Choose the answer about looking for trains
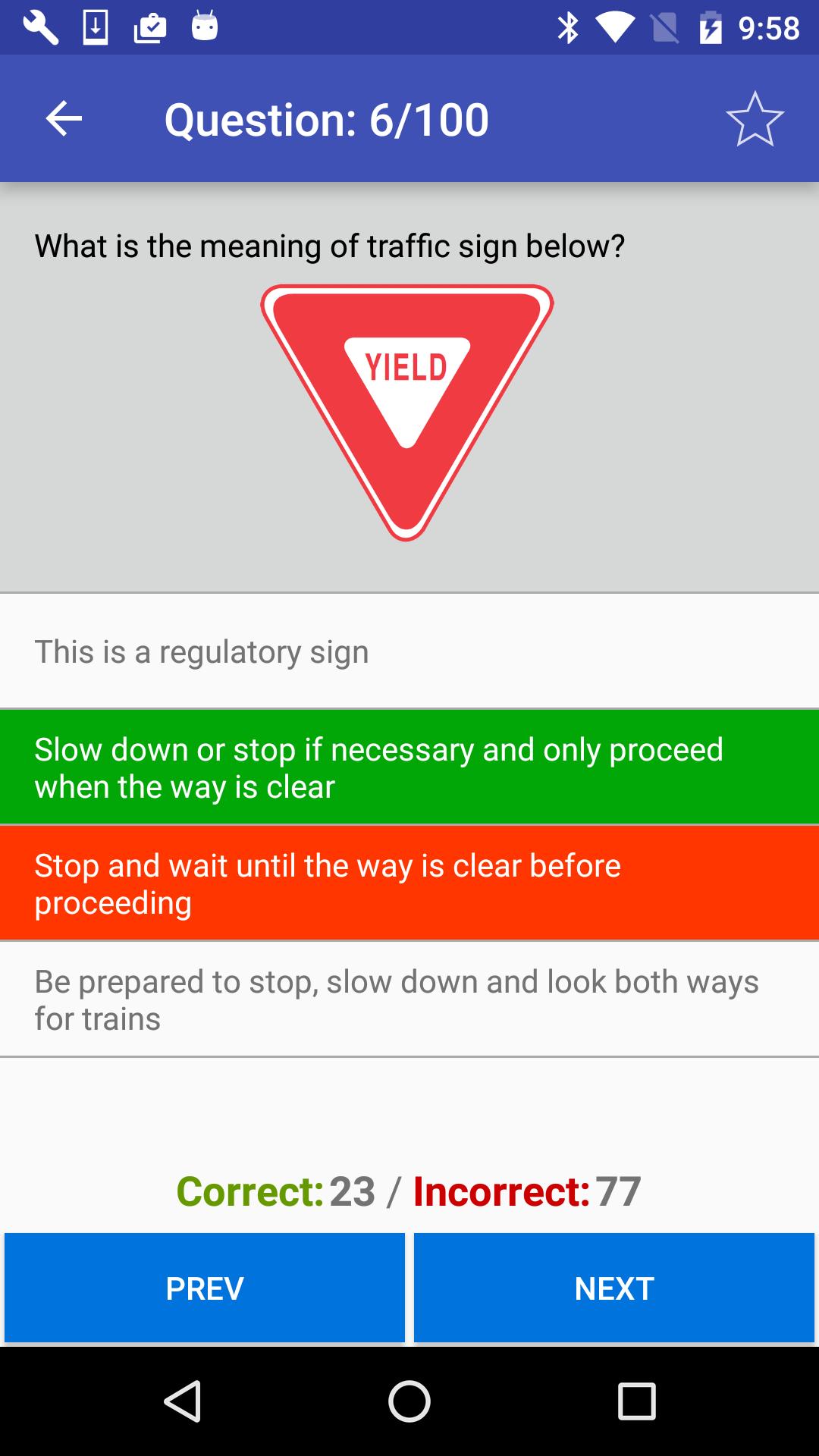819x1456 pixels. pyautogui.click(x=409, y=998)
